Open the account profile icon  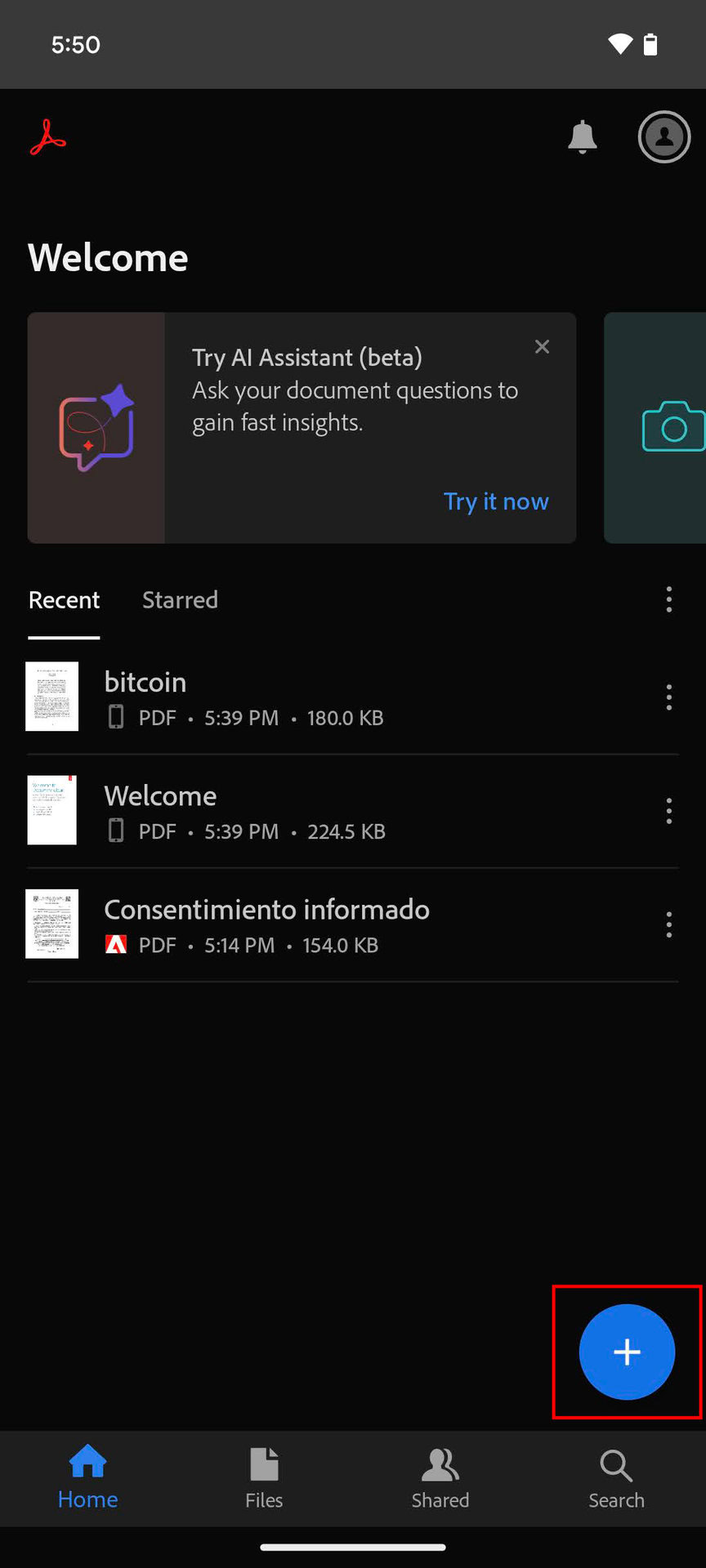(x=664, y=137)
